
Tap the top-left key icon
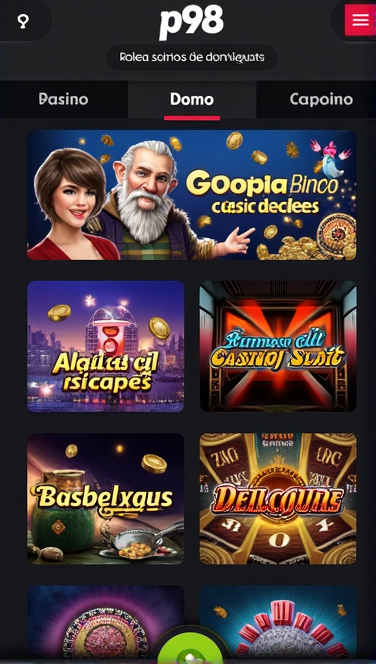pyautogui.click(x=23, y=21)
